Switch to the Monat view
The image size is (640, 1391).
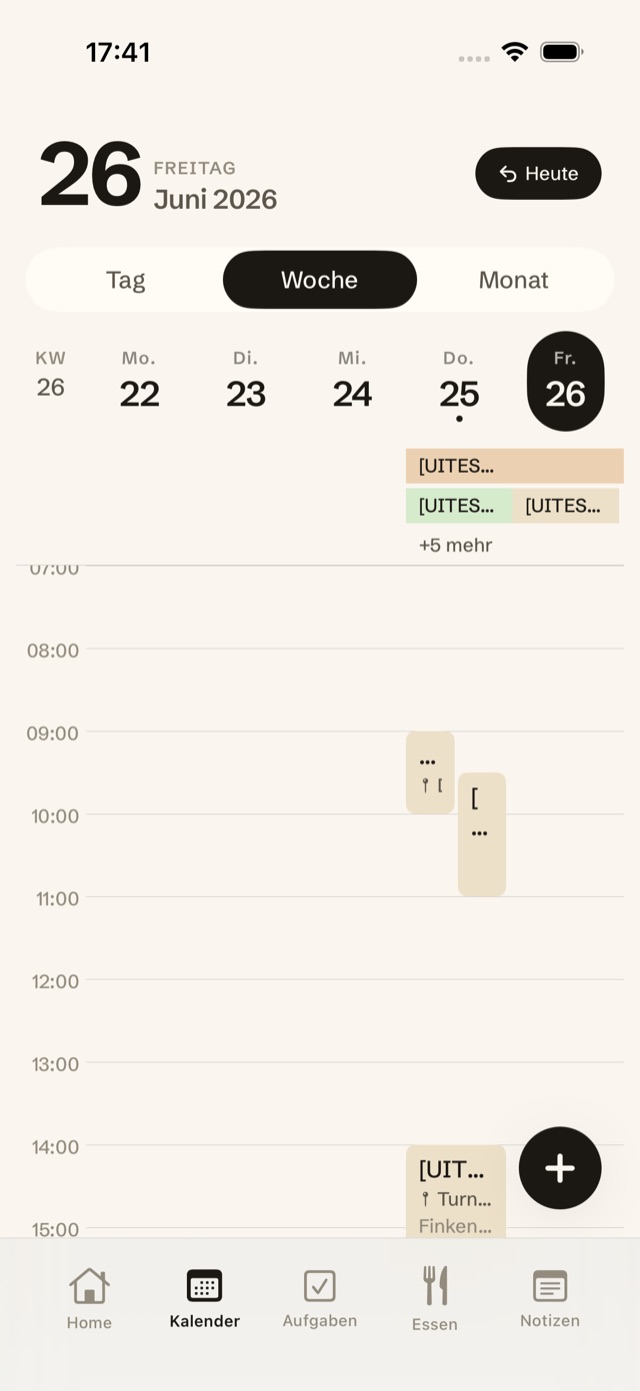513,280
